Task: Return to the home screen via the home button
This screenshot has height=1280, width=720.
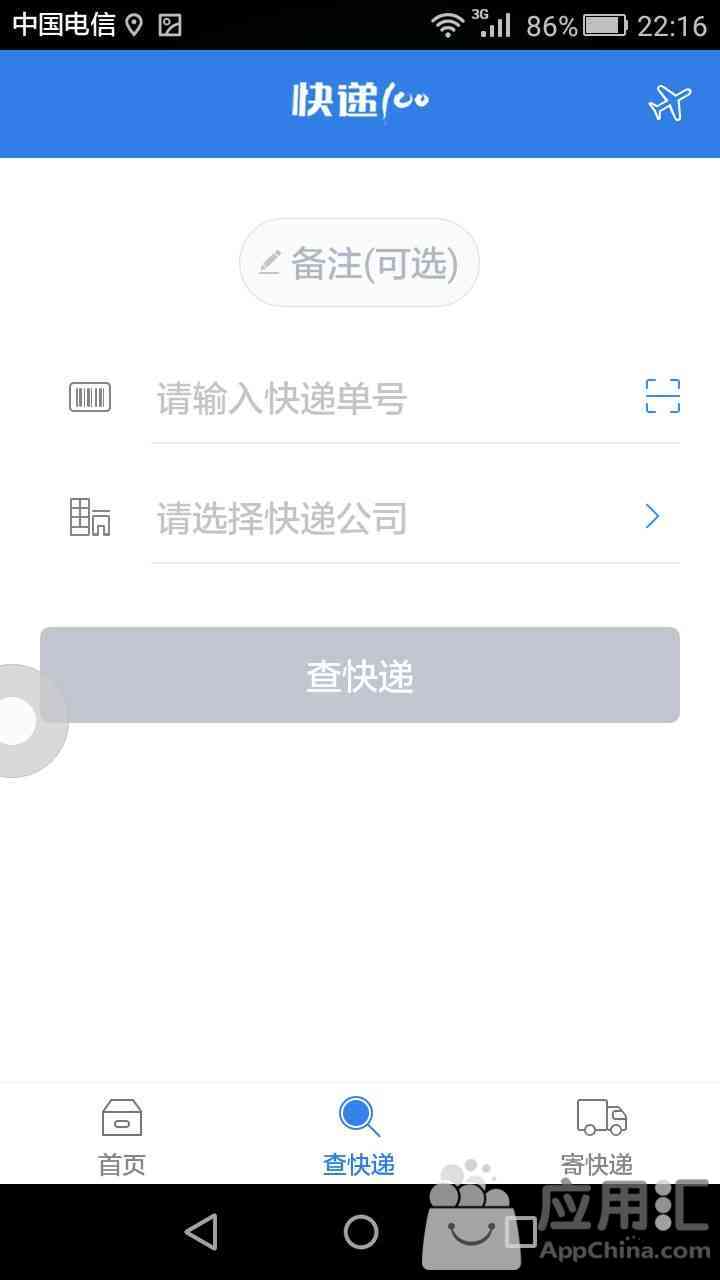Action: (x=361, y=1232)
